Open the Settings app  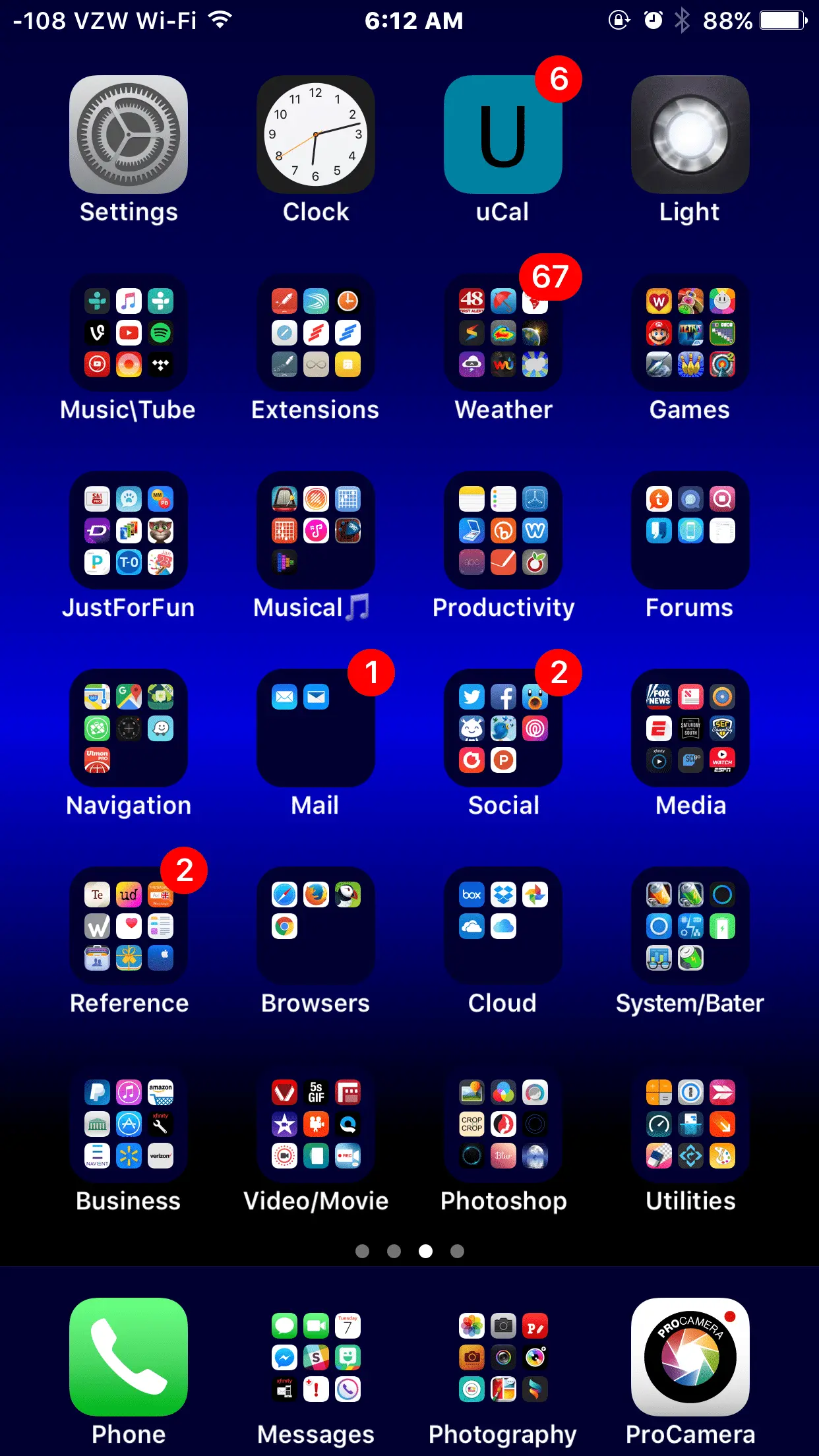[x=129, y=135]
